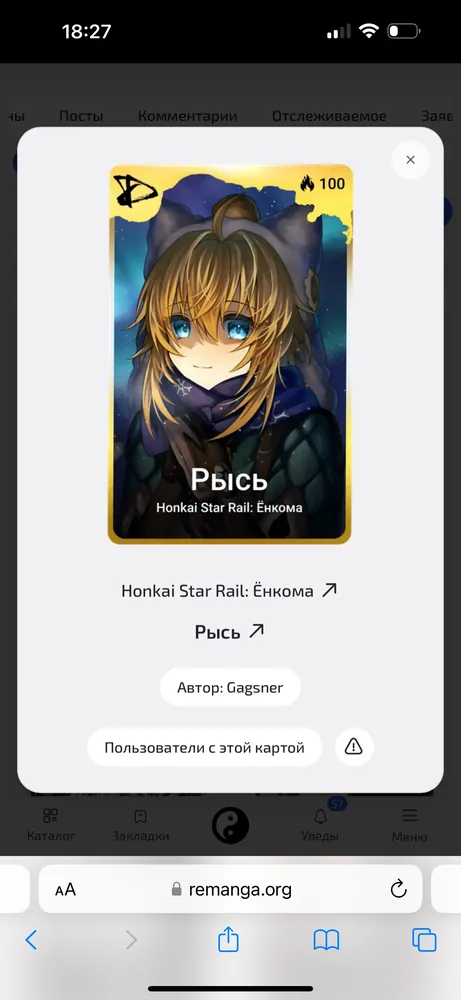Open the Honkai Star Rail: Ёнкома title link
This screenshot has height=1000, width=461.
pyautogui.click(x=229, y=591)
